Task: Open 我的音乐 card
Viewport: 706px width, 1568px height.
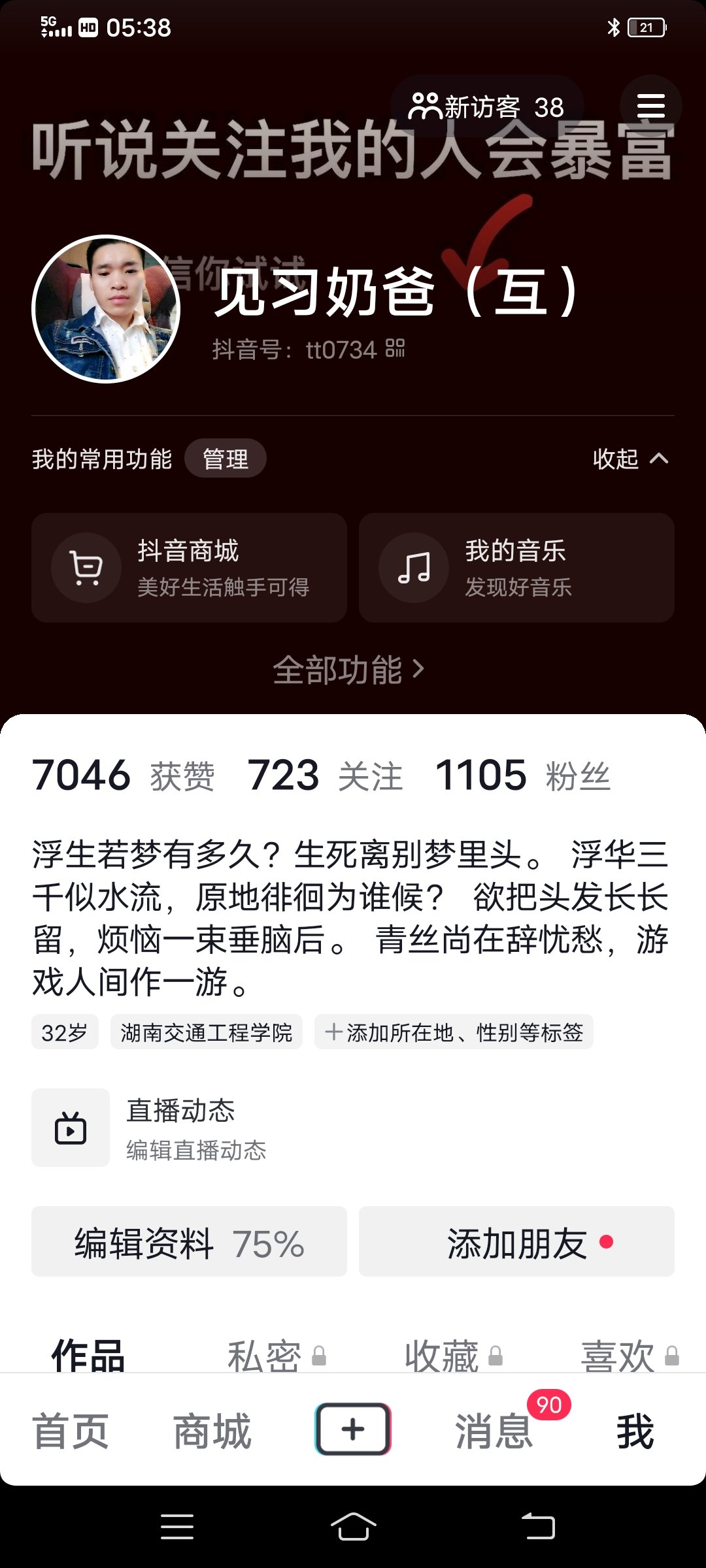Action: point(516,568)
